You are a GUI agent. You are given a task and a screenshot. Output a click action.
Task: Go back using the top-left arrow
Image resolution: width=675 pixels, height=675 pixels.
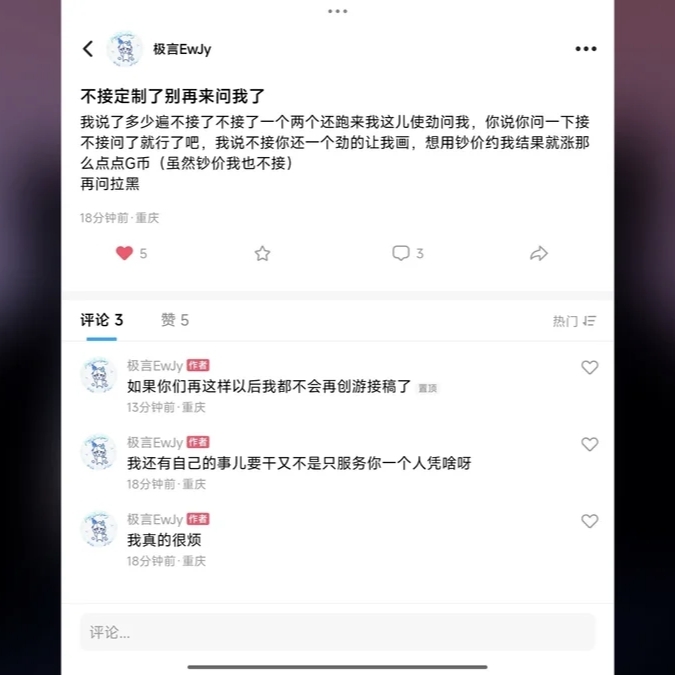coord(88,49)
